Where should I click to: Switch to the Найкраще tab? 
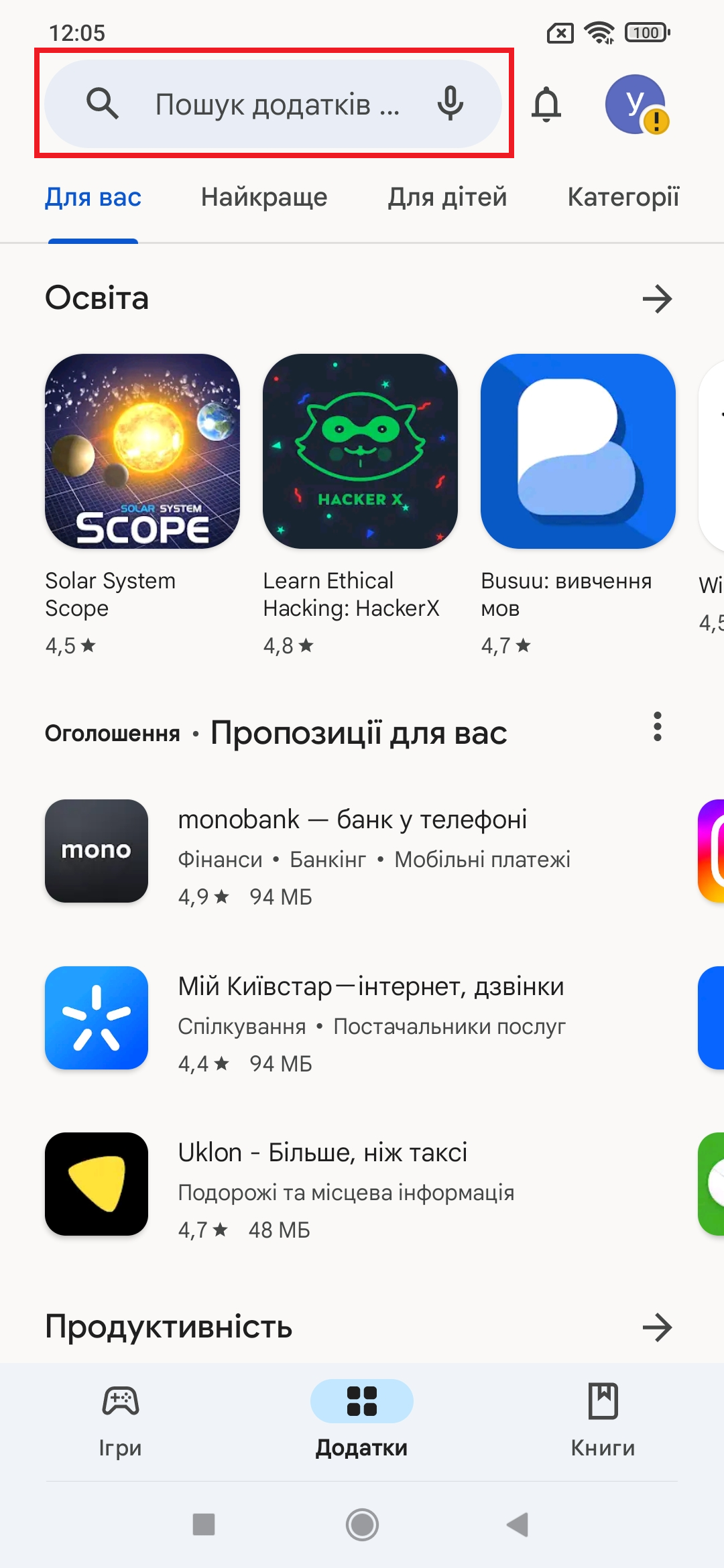264,197
